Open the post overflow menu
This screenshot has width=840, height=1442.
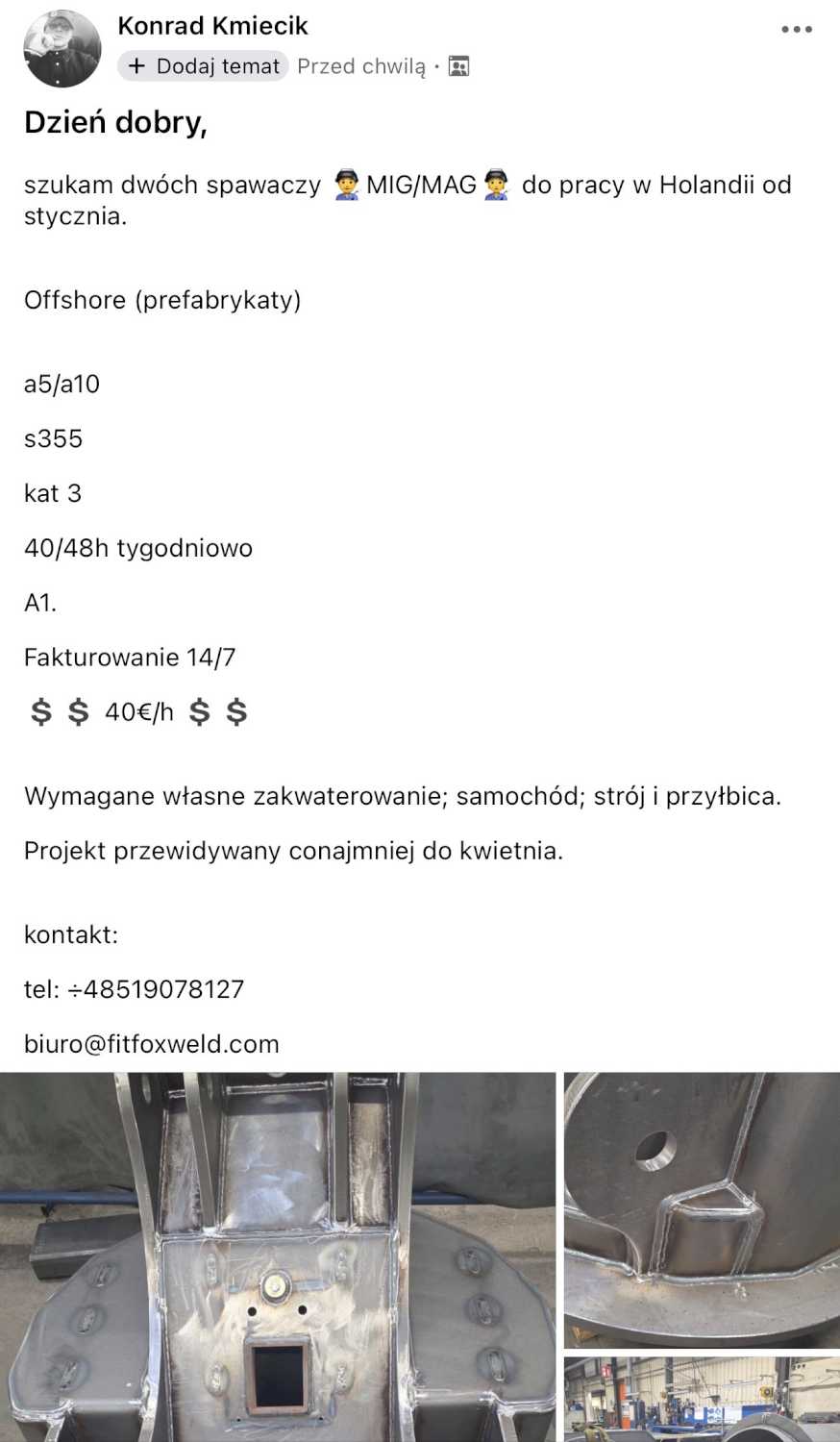[796, 30]
